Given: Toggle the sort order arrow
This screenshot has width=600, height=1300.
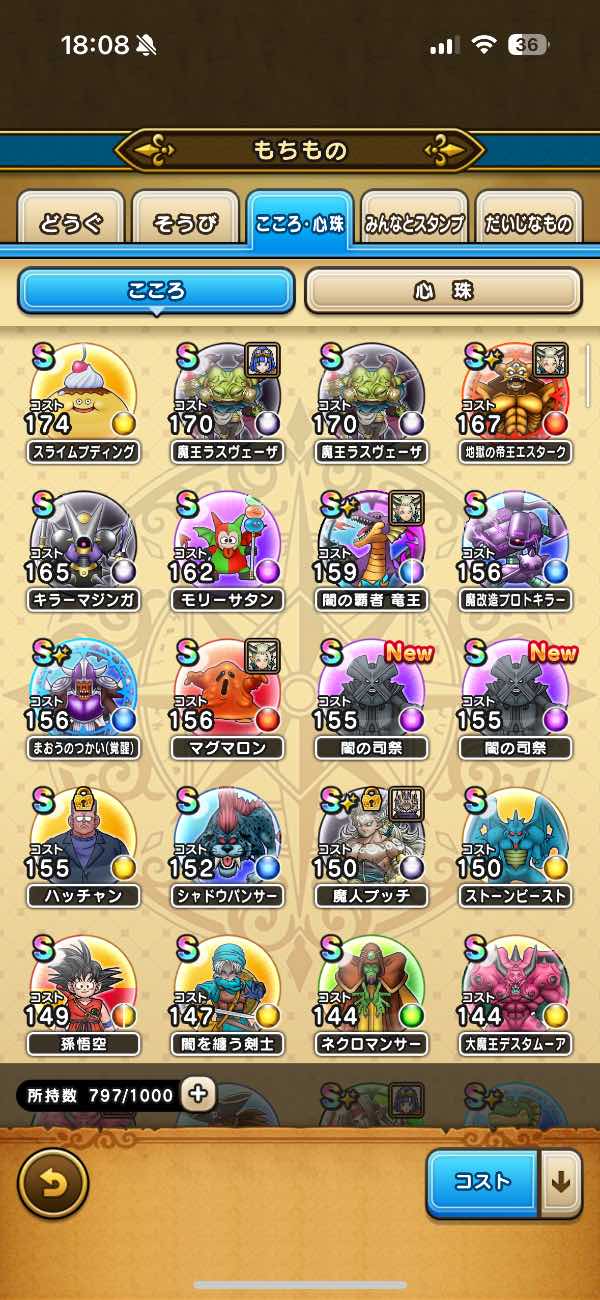Looking at the screenshot, I should point(561,1182).
